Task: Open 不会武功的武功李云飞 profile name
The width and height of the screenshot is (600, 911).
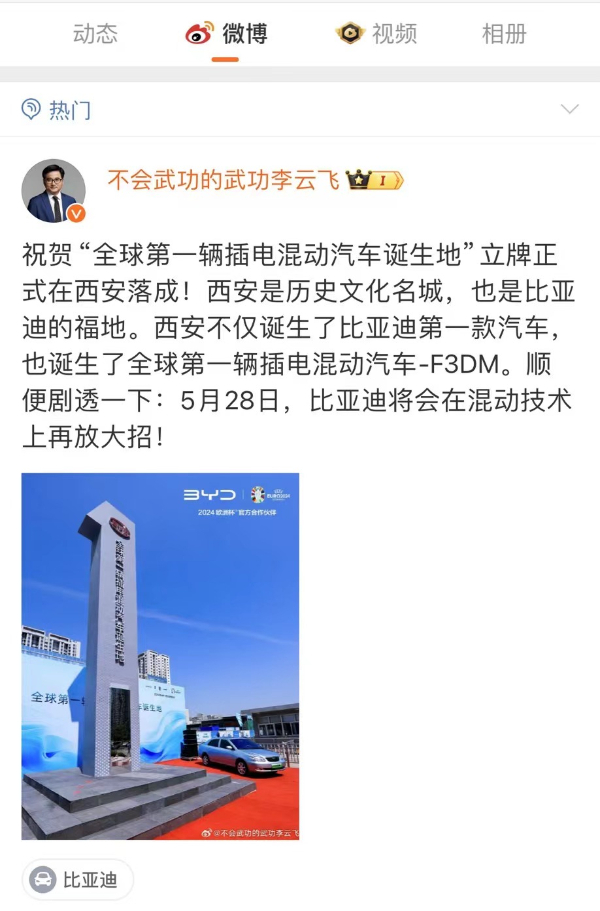Action: [x=222, y=180]
